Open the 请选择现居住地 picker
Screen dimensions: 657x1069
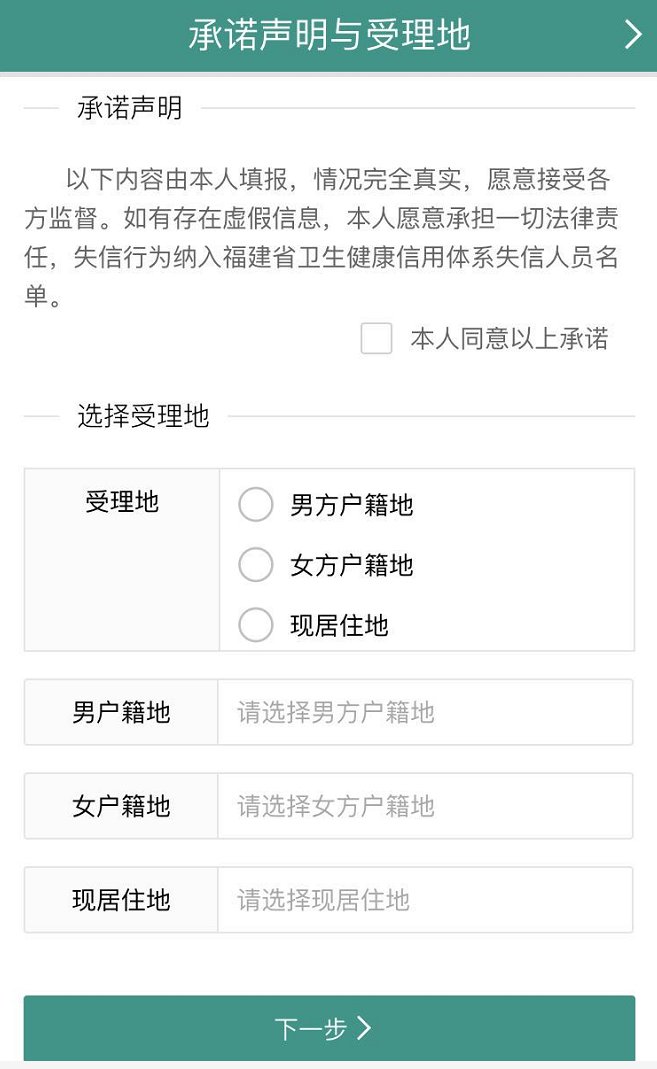coord(425,900)
